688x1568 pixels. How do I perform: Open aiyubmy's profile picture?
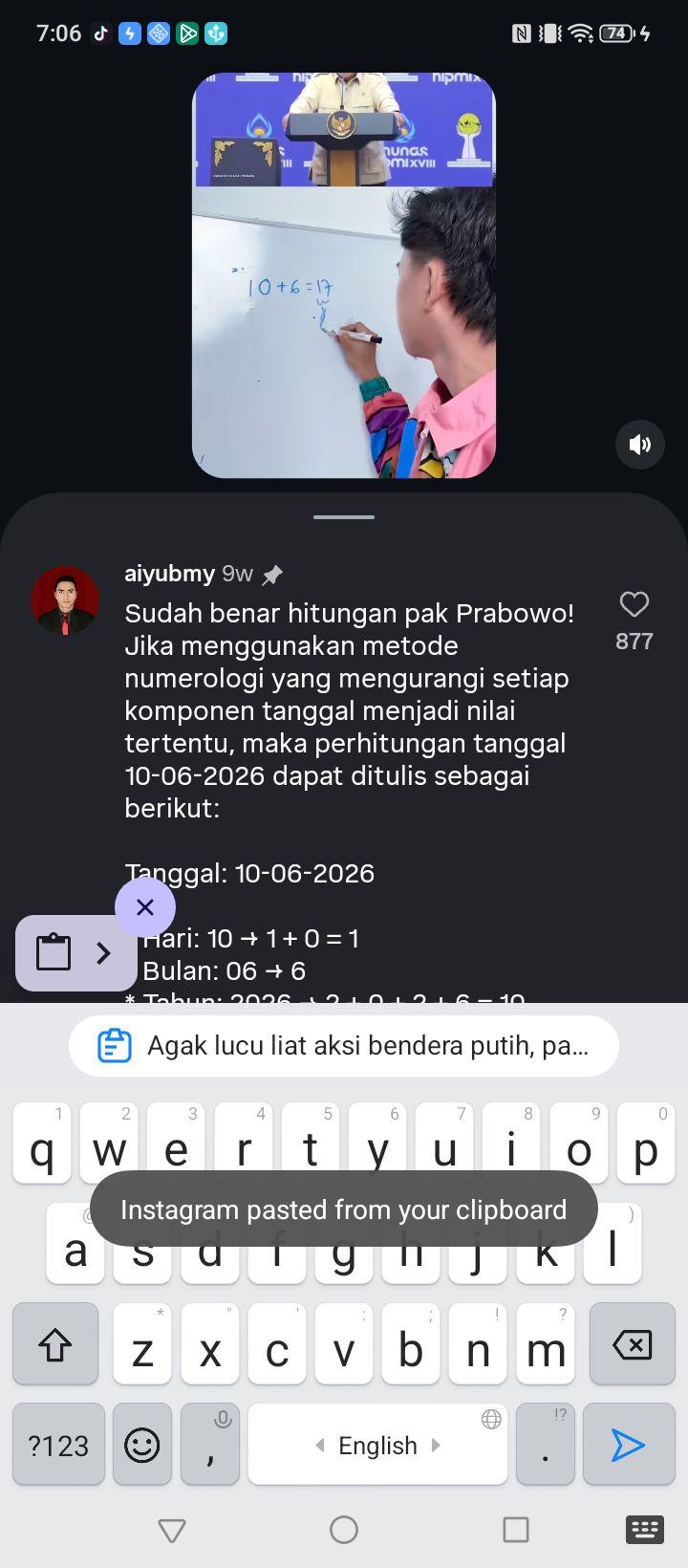[x=65, y=601]
